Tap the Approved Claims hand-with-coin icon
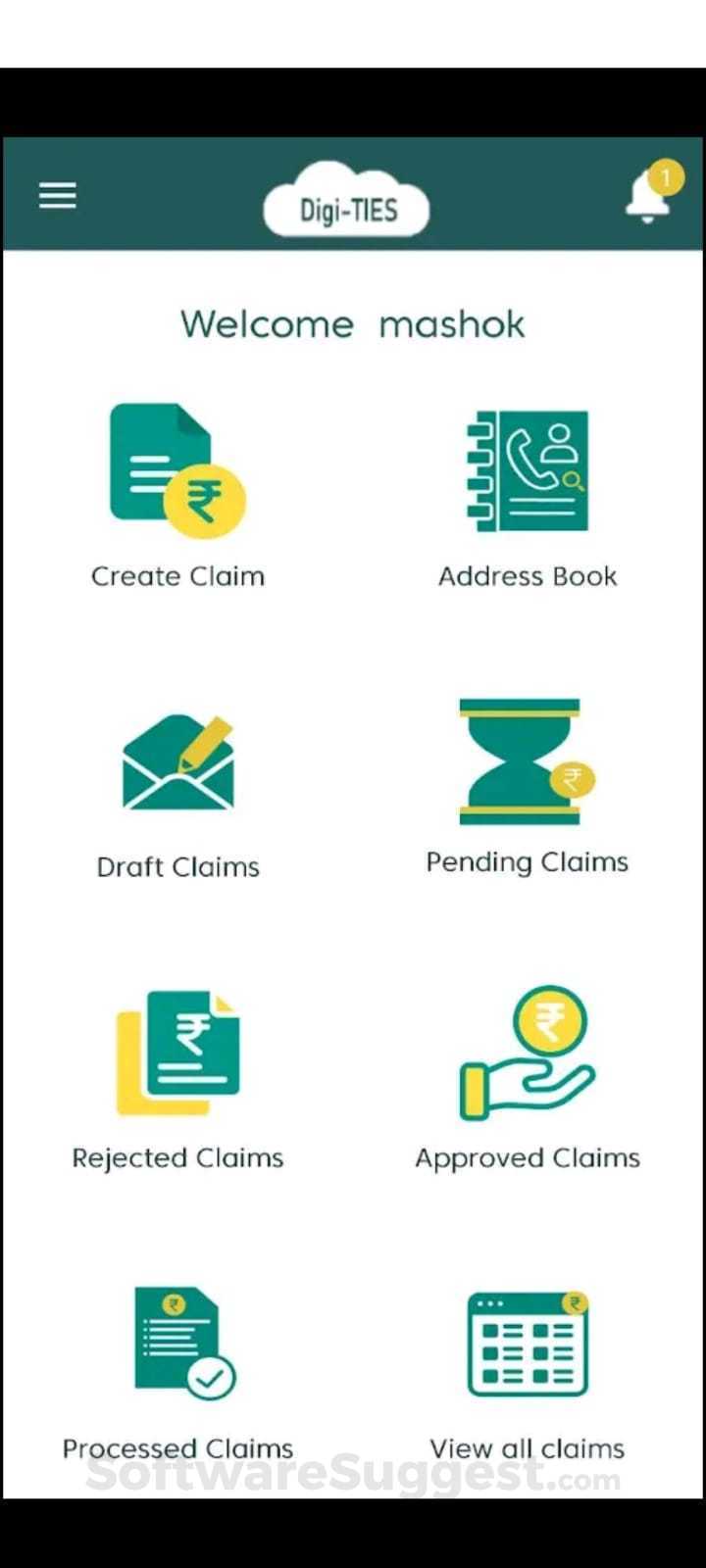The height and width of the screenshot is (1568, 706). click(x=528, y=1053)
